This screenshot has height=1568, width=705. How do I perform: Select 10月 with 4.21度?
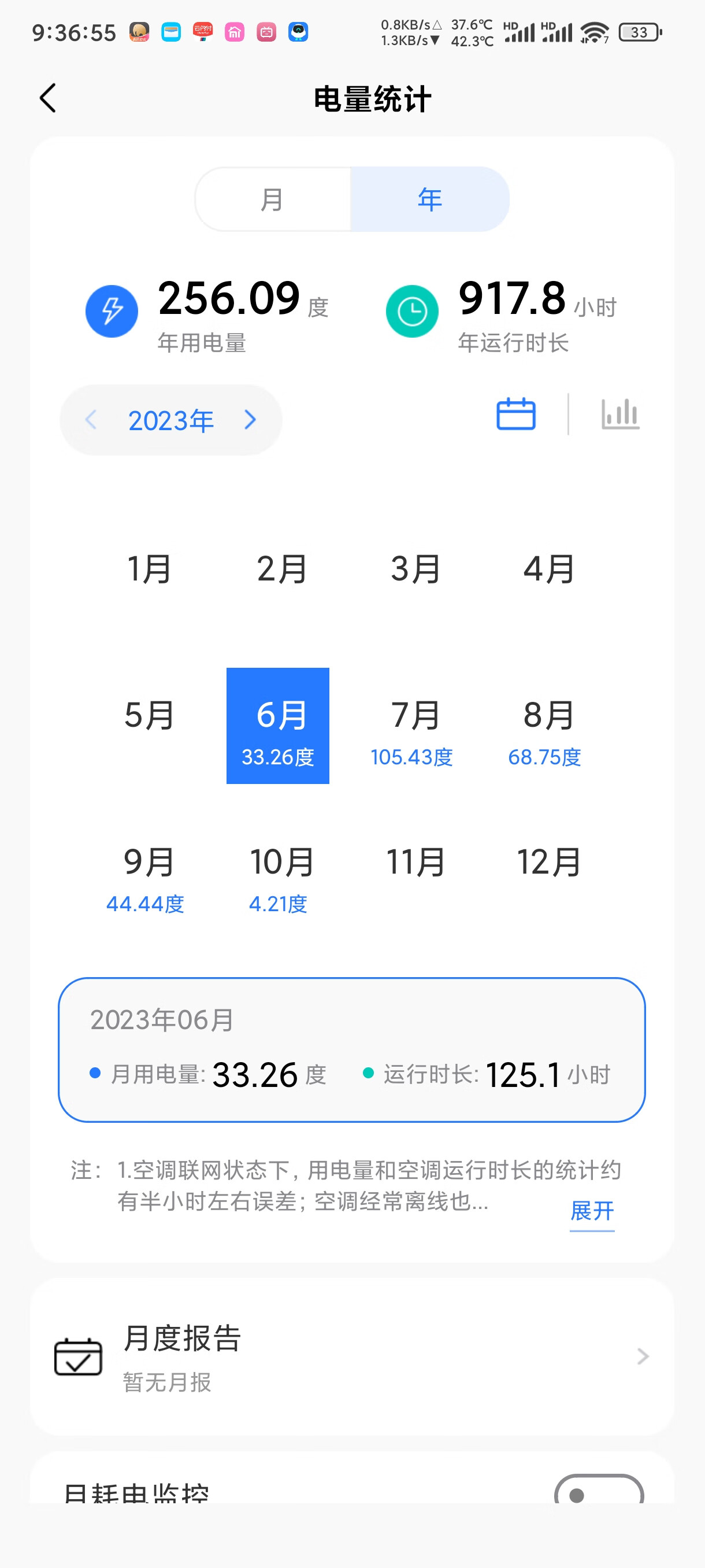pyautogui.click(x=279, y=877)
